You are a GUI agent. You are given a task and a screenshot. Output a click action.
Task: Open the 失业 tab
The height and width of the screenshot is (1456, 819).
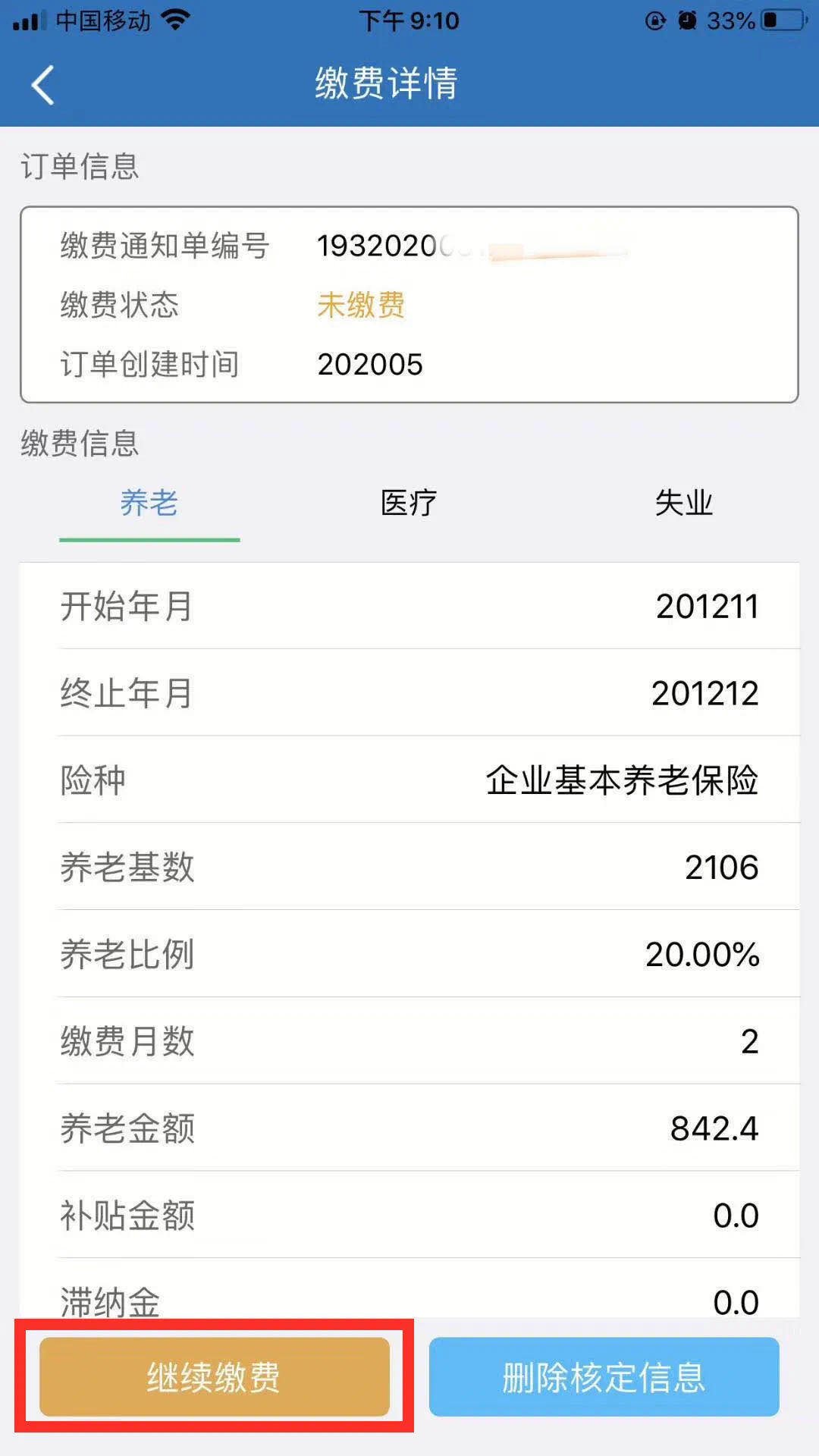(683, 504)
